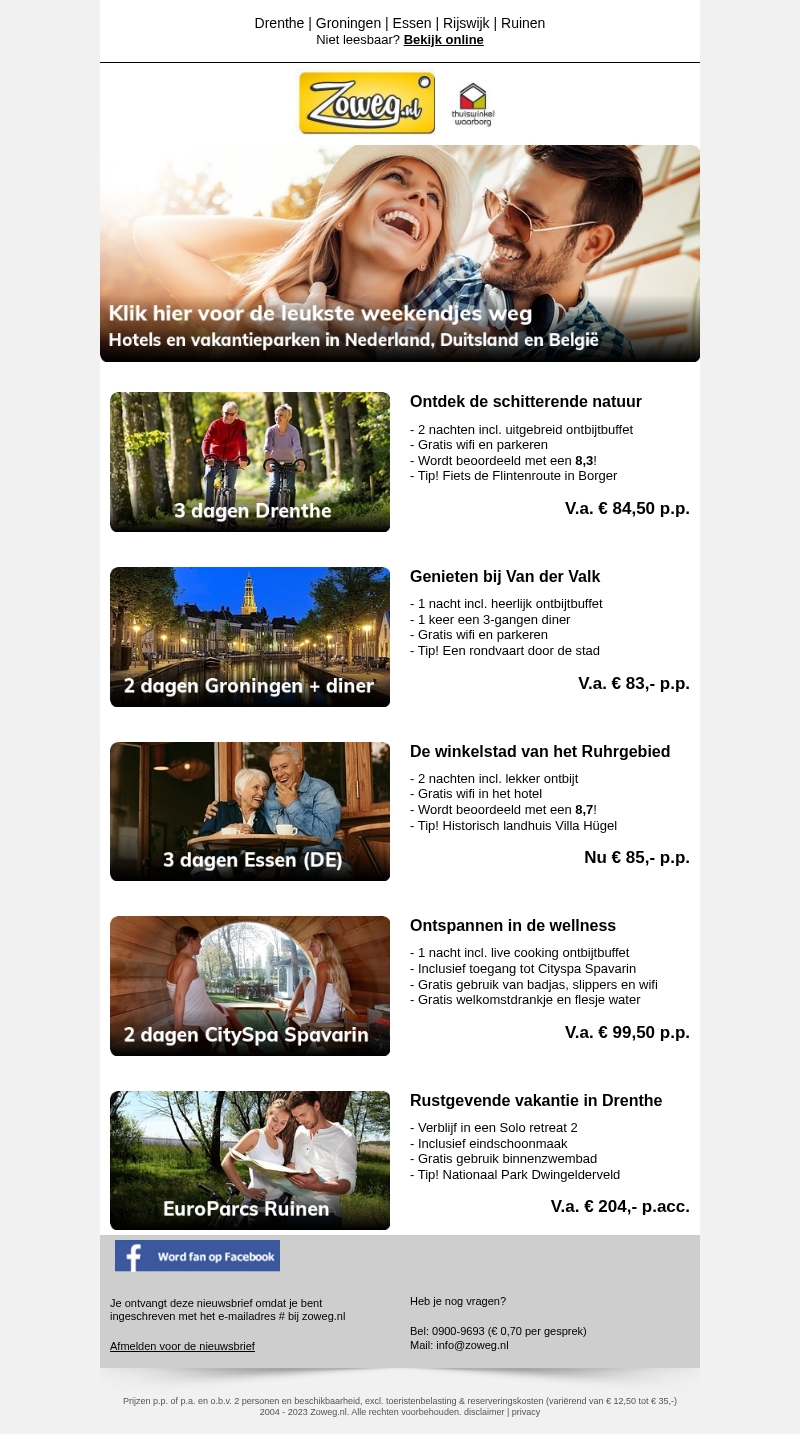Tap the Word fan op Facebook button

197,1256
